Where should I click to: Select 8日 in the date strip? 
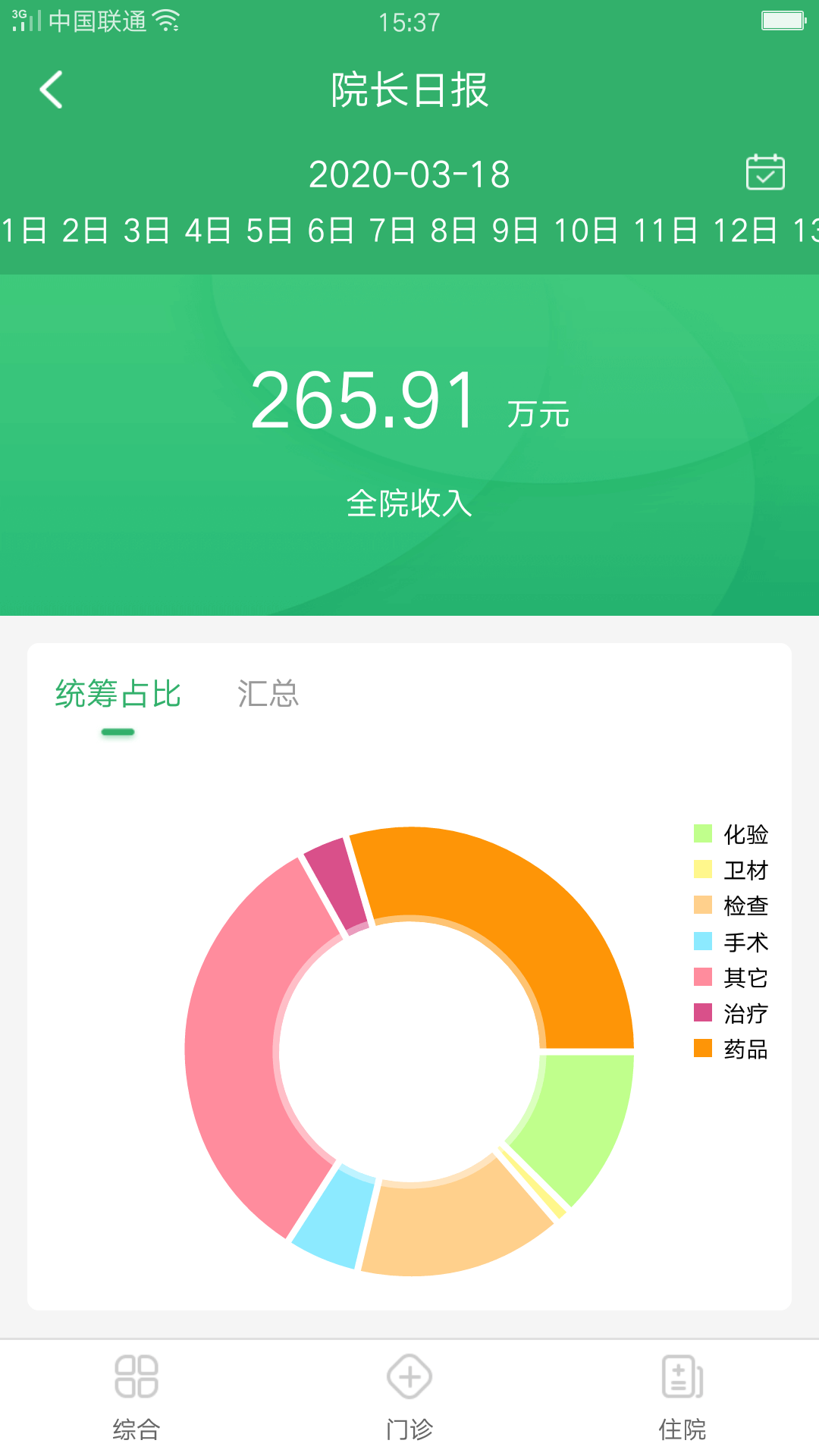click(x=453, y=231)
